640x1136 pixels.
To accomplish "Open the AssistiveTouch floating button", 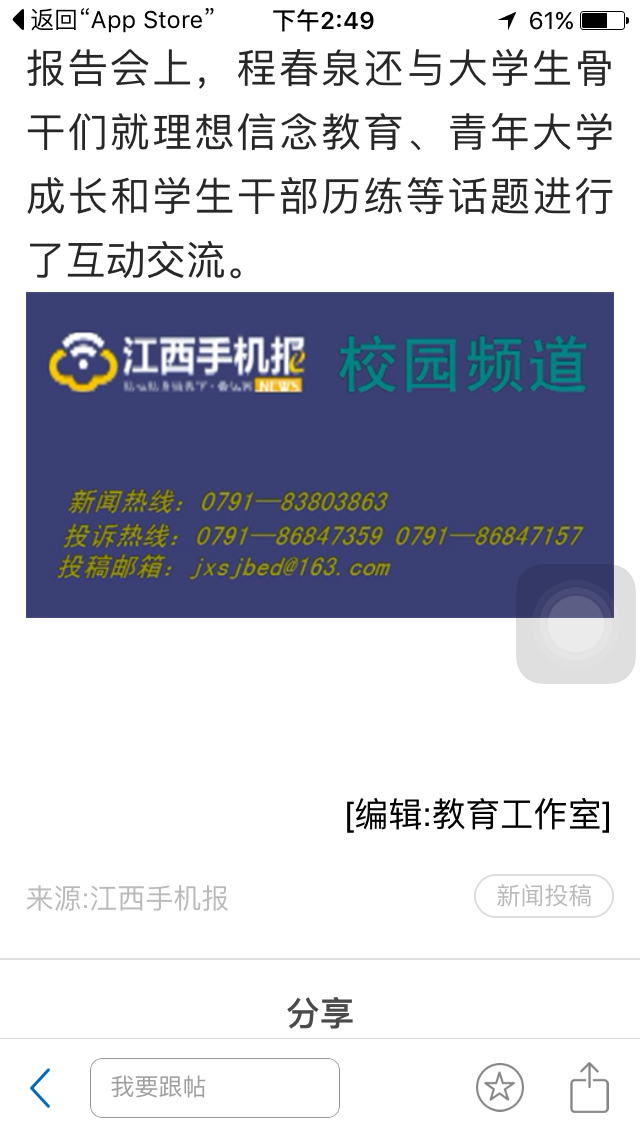I will click(575, 624).
